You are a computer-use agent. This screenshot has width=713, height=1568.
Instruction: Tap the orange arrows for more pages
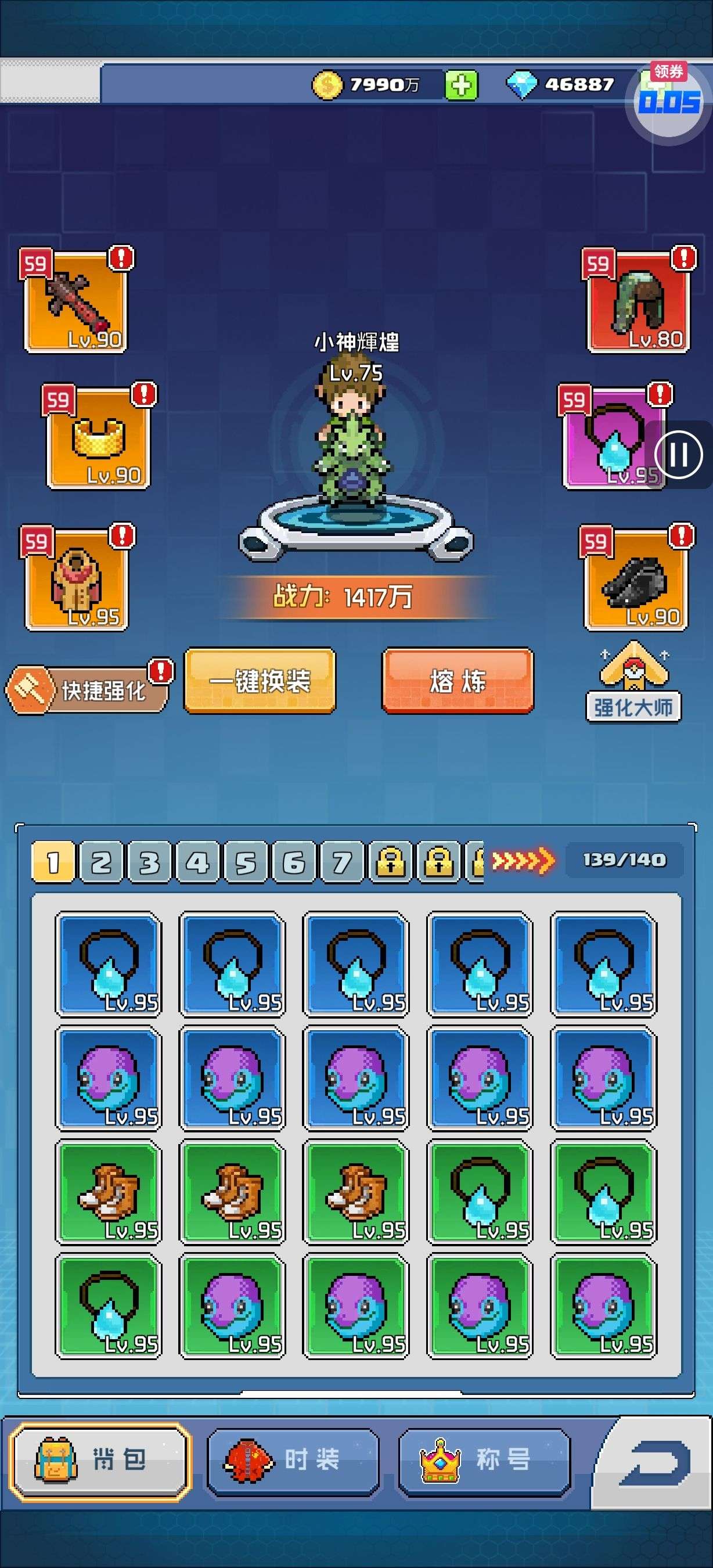[x=523, y=861]
